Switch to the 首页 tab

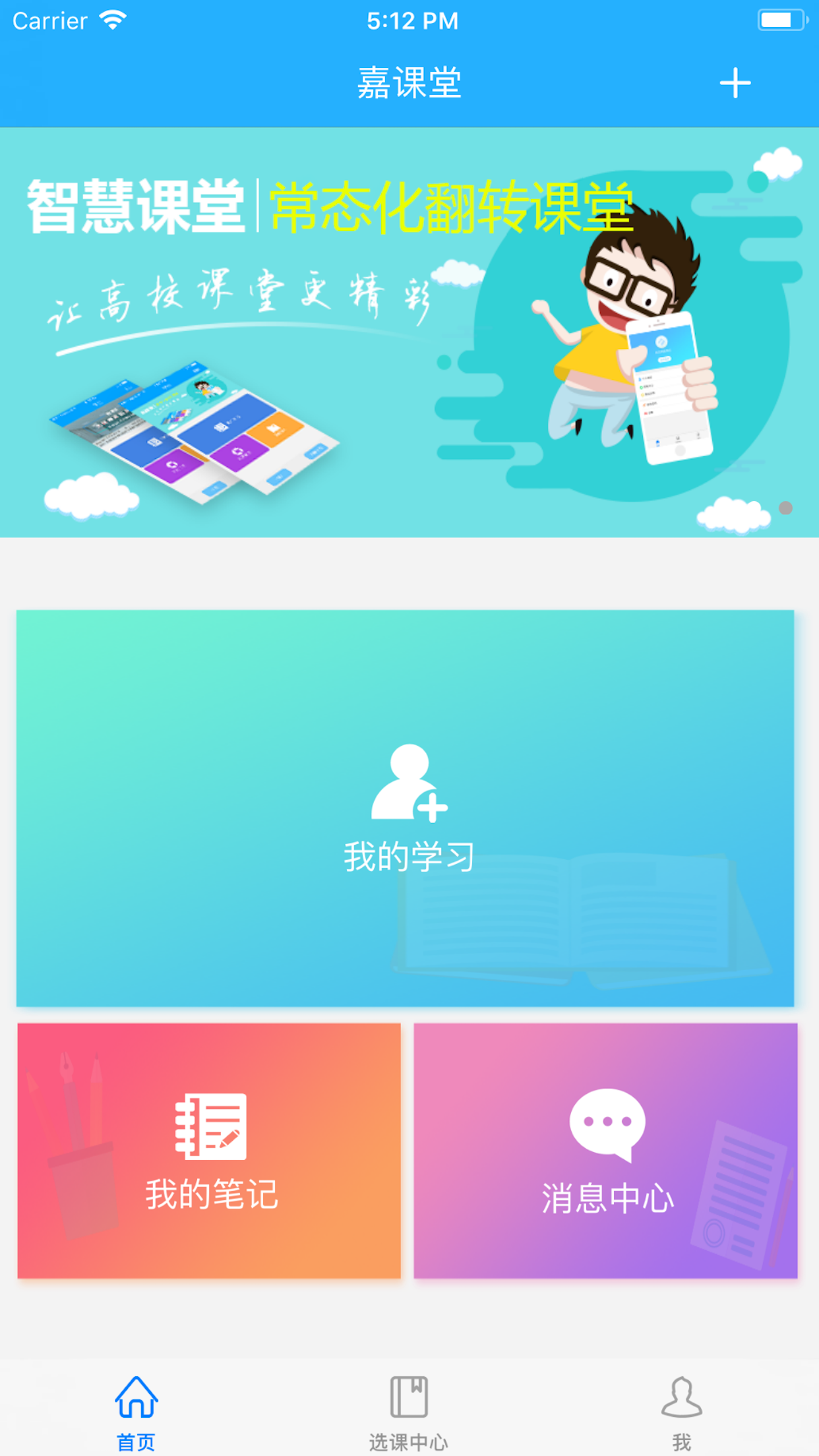point(136,1411)
